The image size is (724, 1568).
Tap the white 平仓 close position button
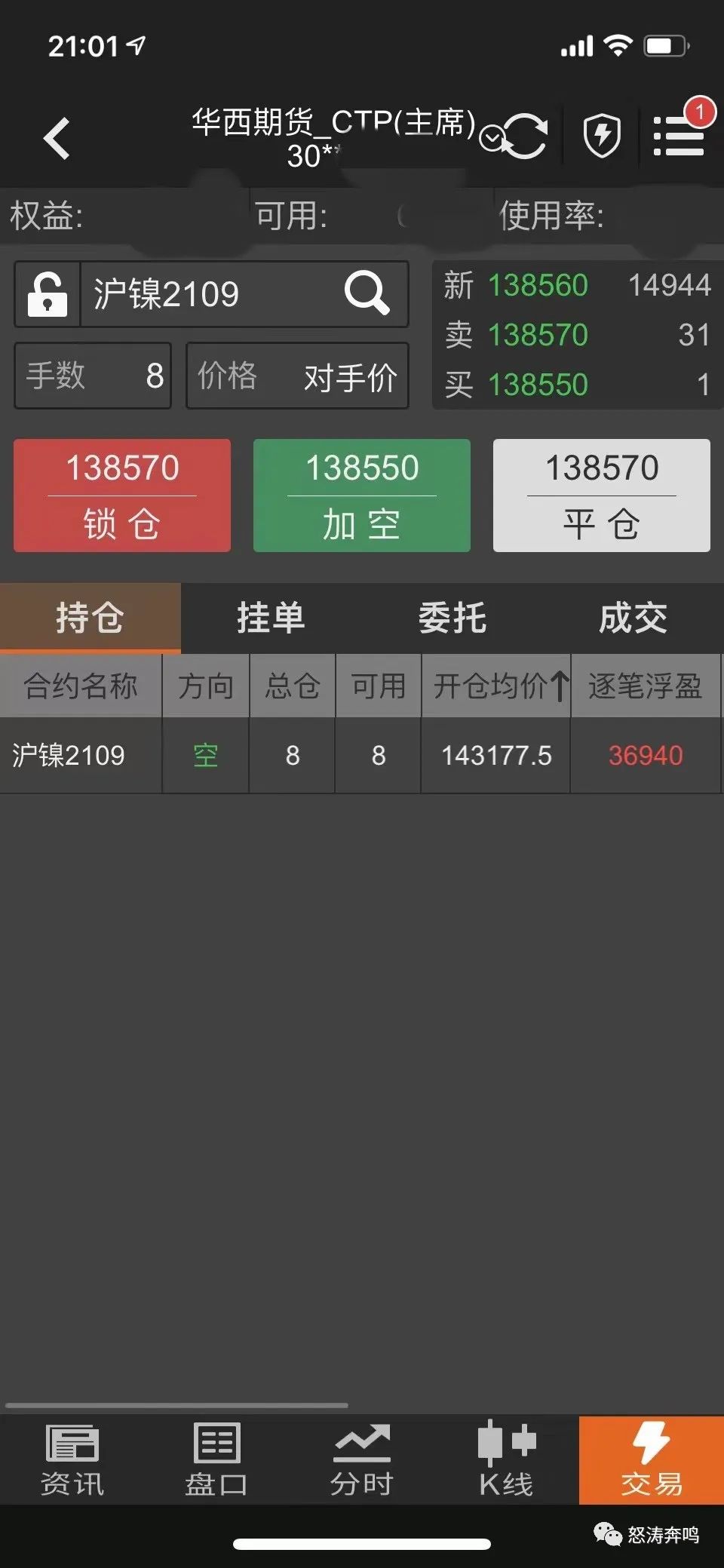click(x=601, y=496)
